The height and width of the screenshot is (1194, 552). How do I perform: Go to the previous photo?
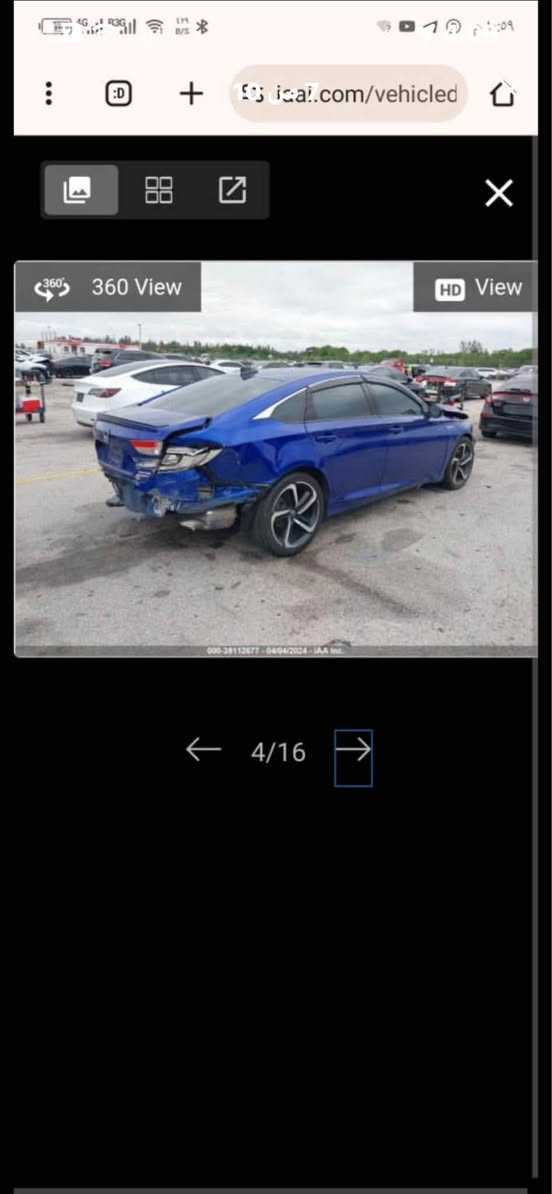pyautogui.click(x=203, y=750)
